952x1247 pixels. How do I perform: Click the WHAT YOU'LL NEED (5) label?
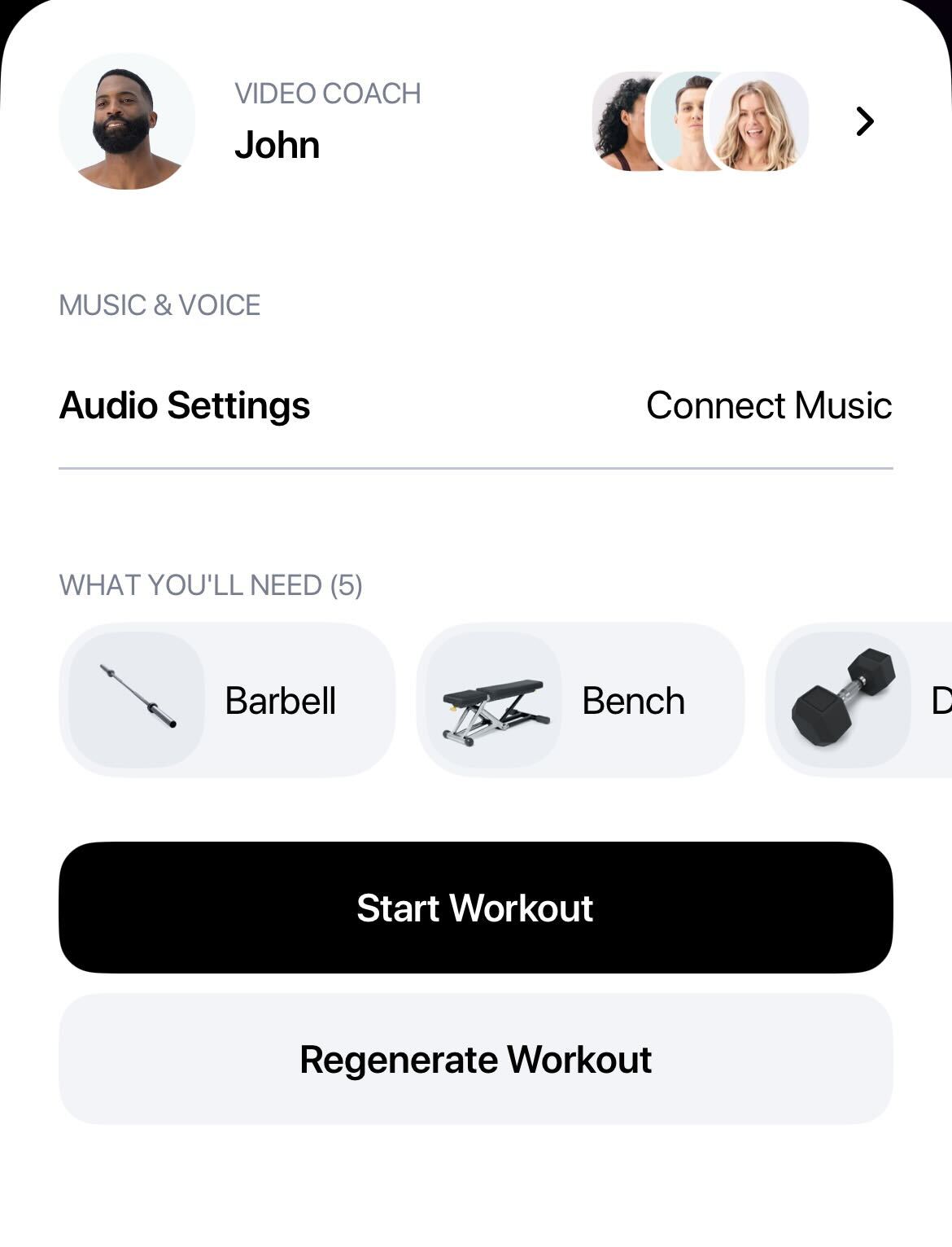click(211, 584)
